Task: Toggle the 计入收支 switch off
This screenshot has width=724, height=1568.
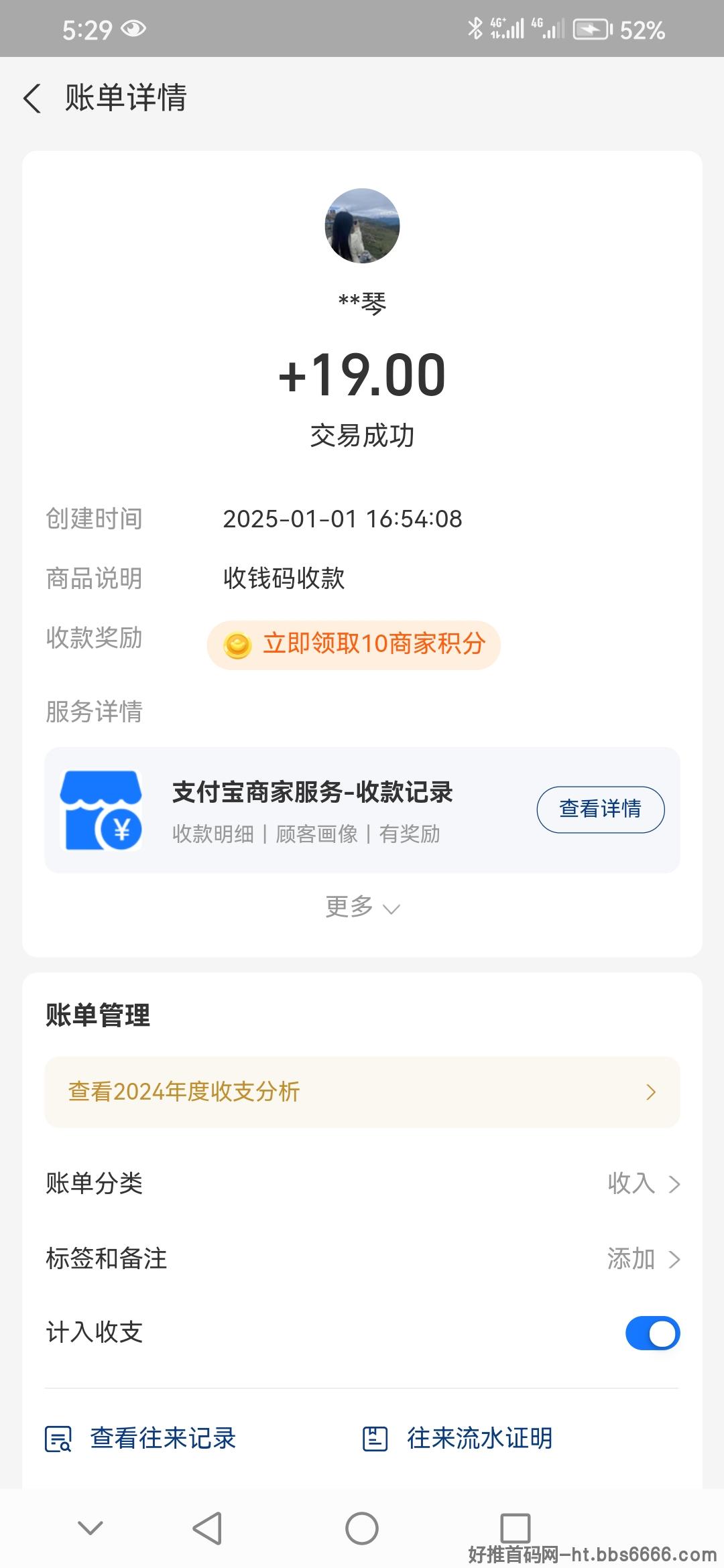Action: point(652,1333)
